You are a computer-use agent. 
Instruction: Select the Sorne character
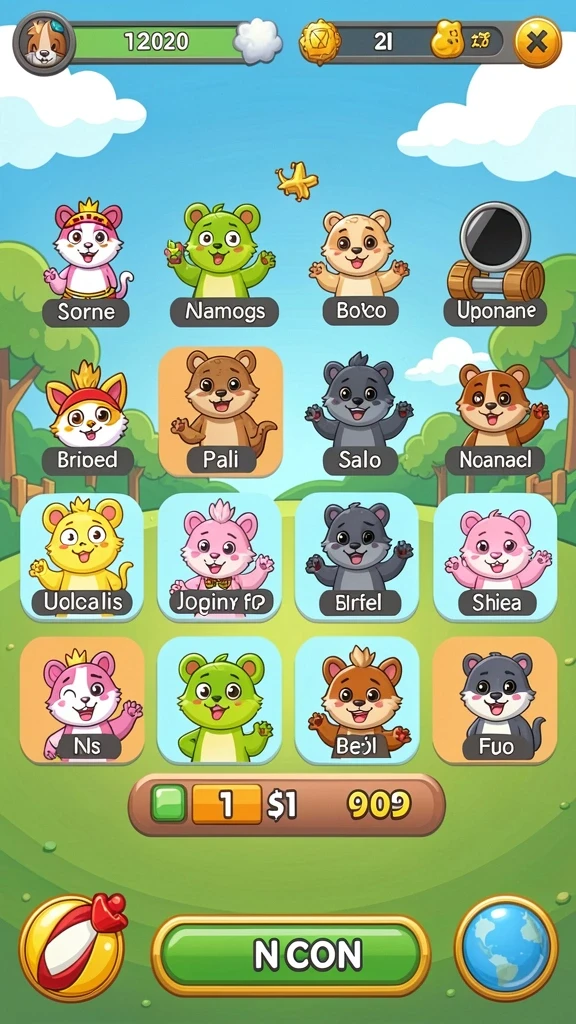(x=86, y=263)
